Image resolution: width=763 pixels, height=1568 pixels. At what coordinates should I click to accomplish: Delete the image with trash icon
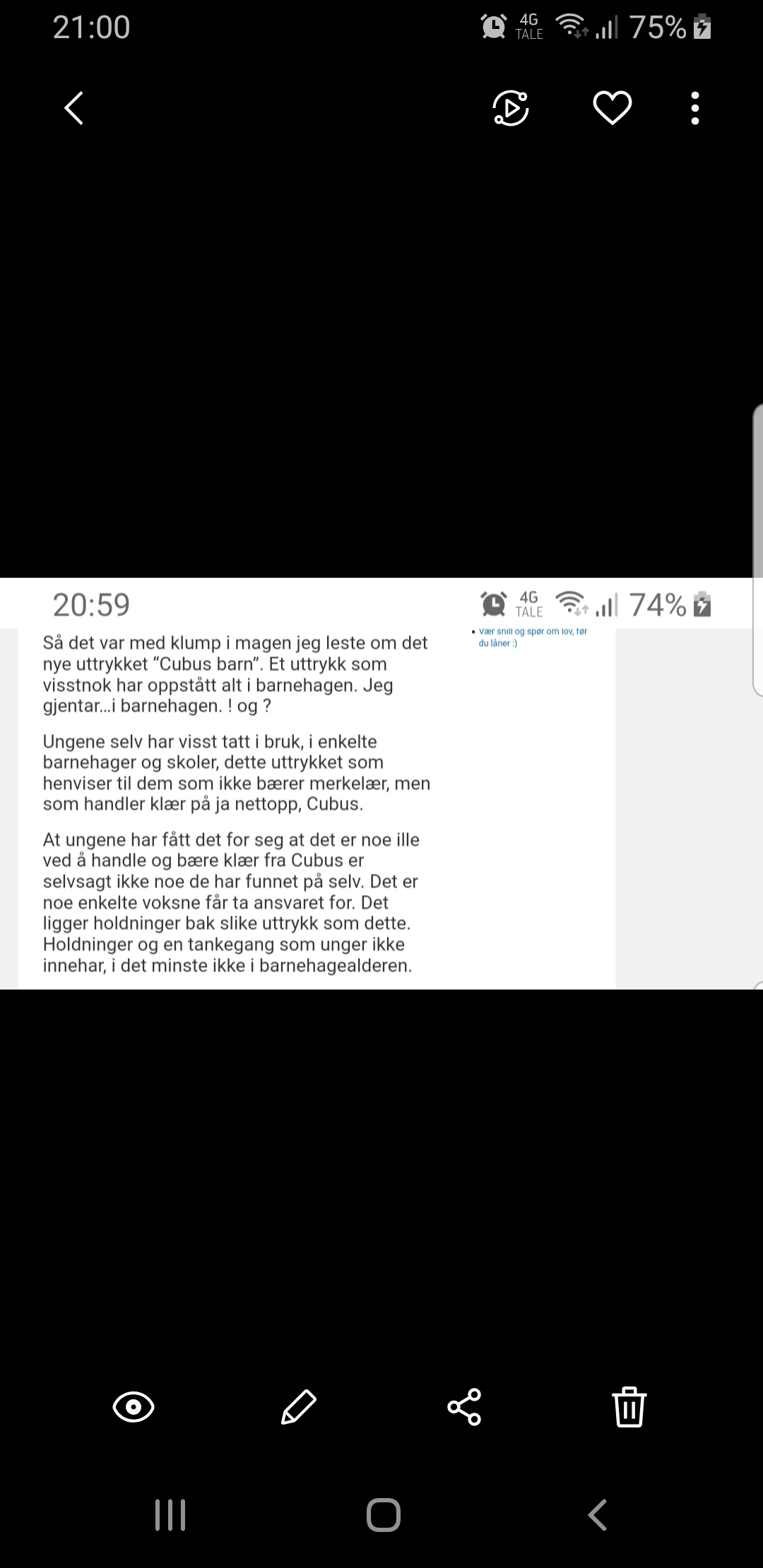pos(629,1407)
